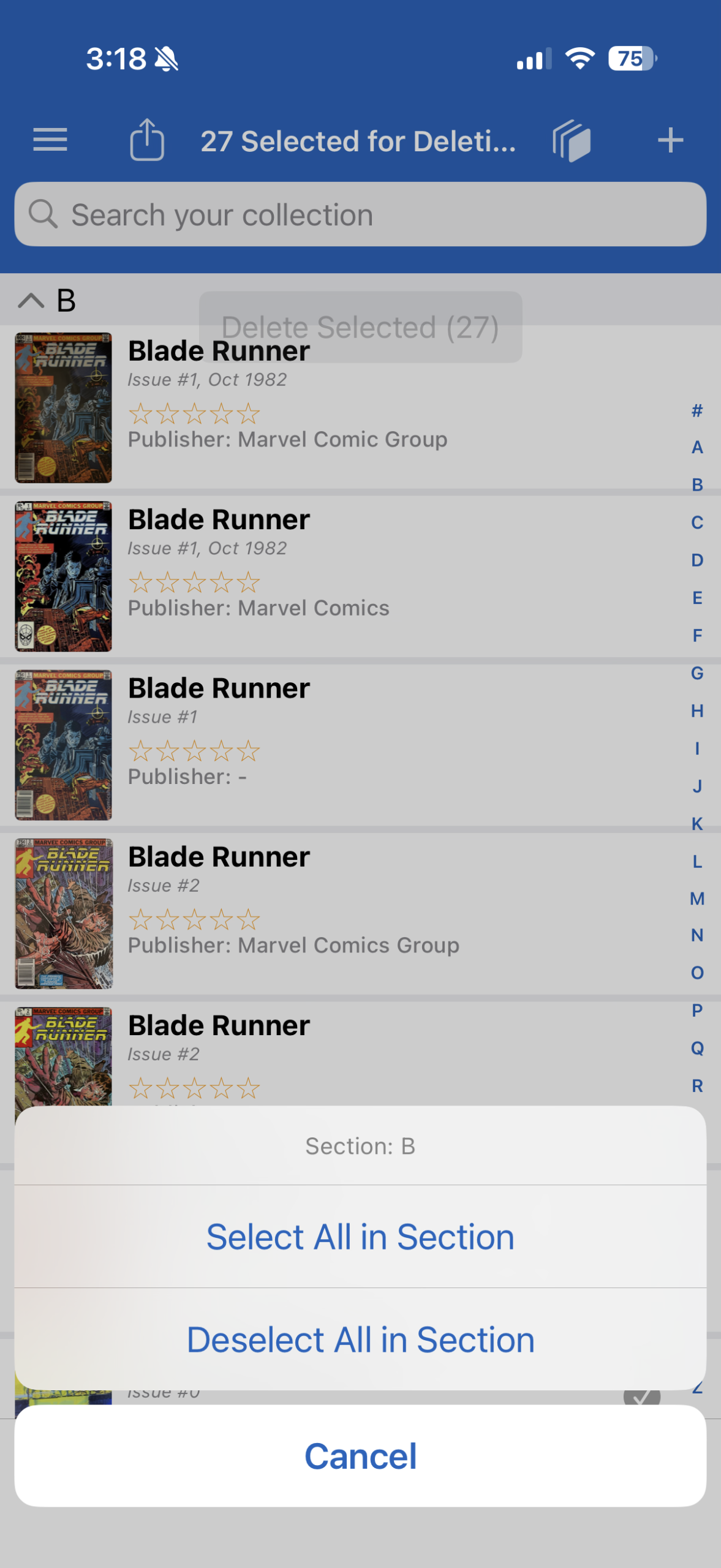Cancel the section action sheet
Image resolution: width=721 pixels, height=1568 pixels.
click(x=360, y=1455)
